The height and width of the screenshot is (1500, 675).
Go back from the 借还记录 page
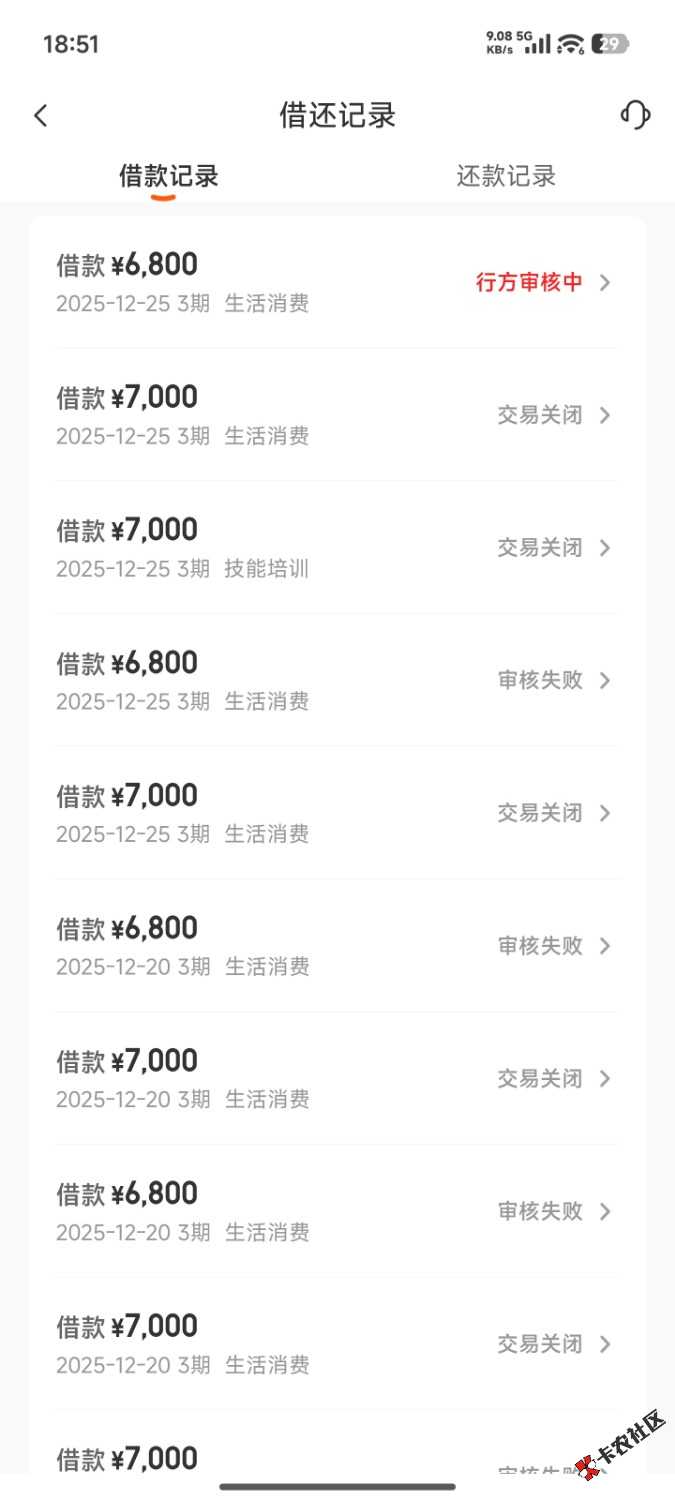(x=41, y=115)
